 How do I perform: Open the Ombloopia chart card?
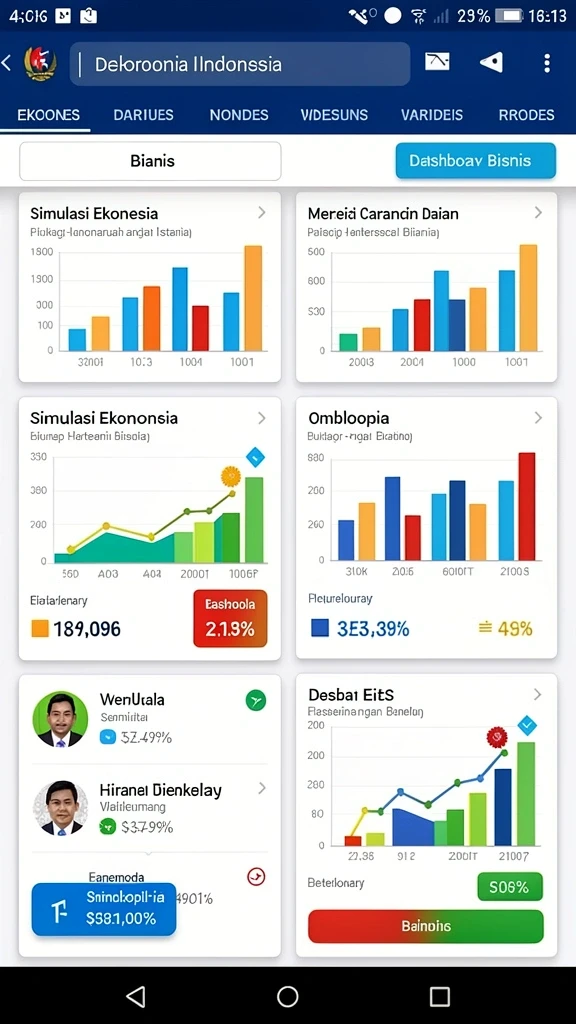tap(426, 528)
